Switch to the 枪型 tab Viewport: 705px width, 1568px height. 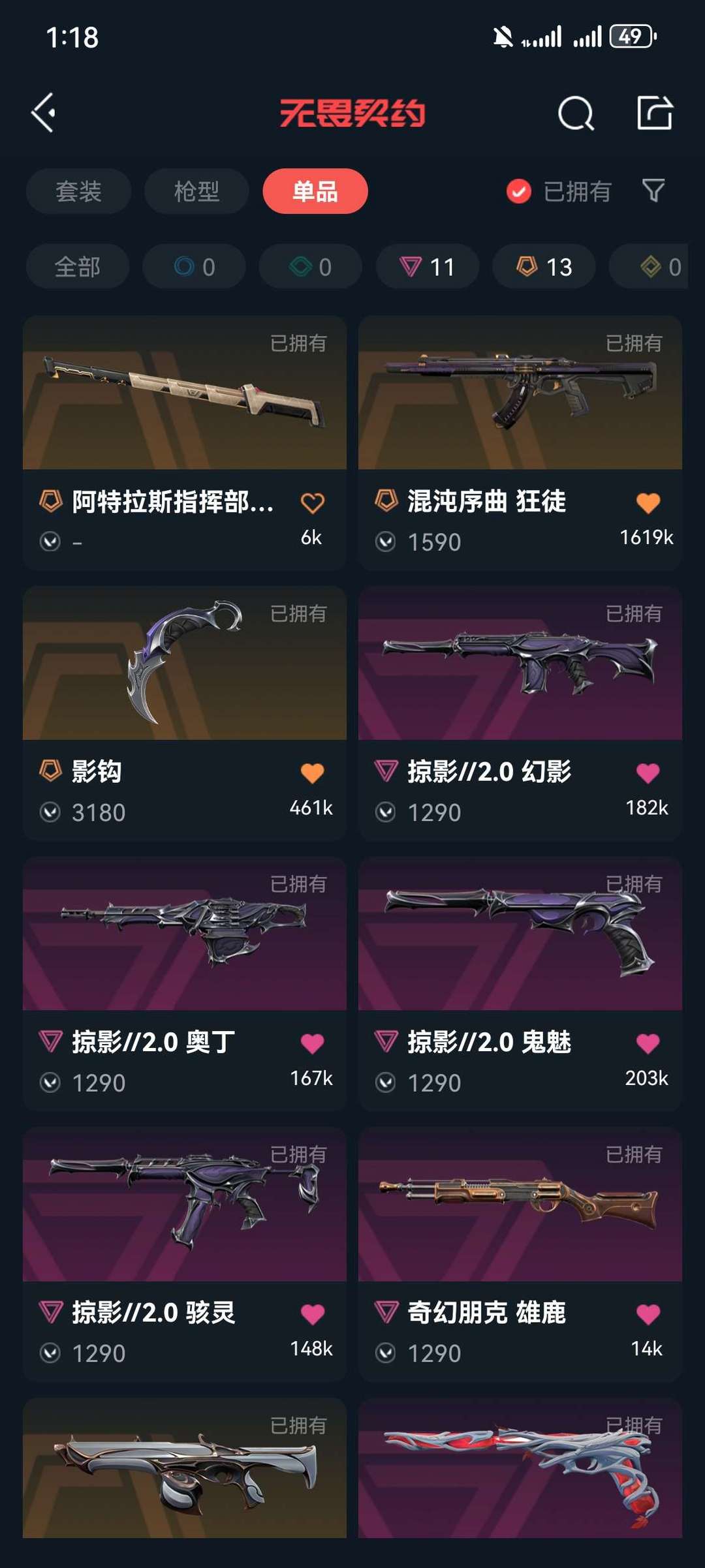pos(196,191)
